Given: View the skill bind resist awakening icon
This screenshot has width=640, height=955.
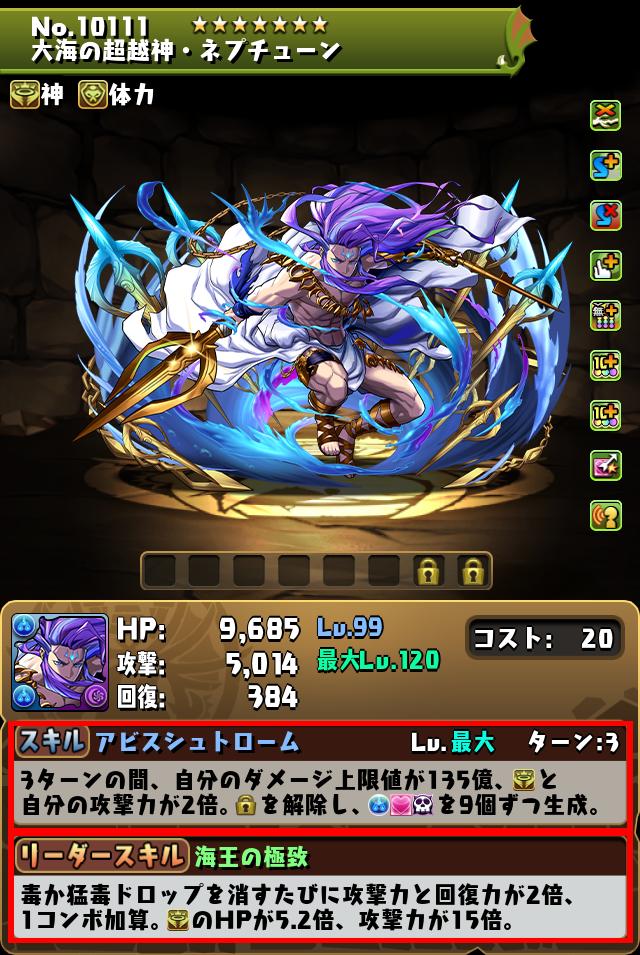Looking at the screenshot, I should [x=606, y=214].
